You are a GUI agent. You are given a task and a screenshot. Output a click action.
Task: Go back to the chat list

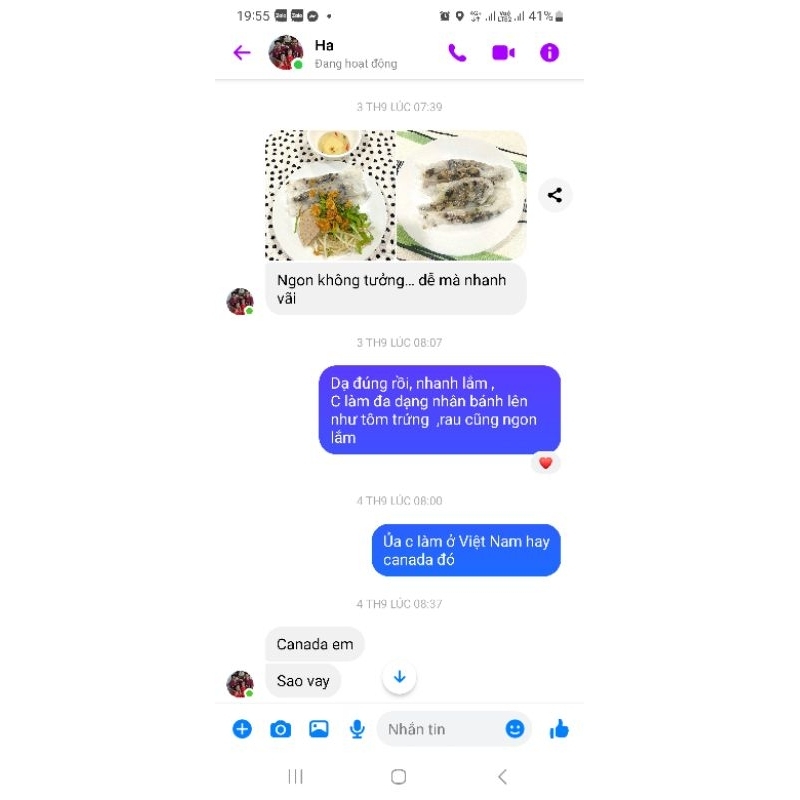click(241, 53)
